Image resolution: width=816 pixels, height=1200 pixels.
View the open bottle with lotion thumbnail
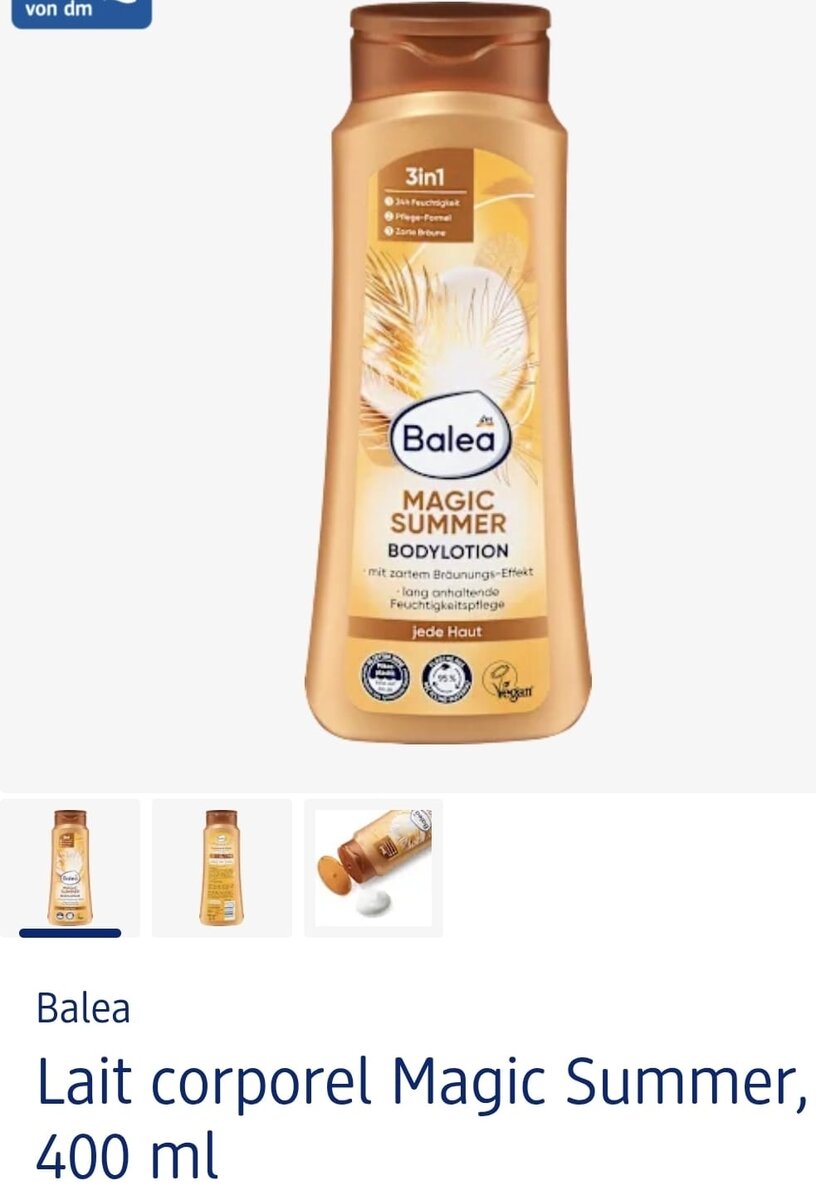(373, 867)
